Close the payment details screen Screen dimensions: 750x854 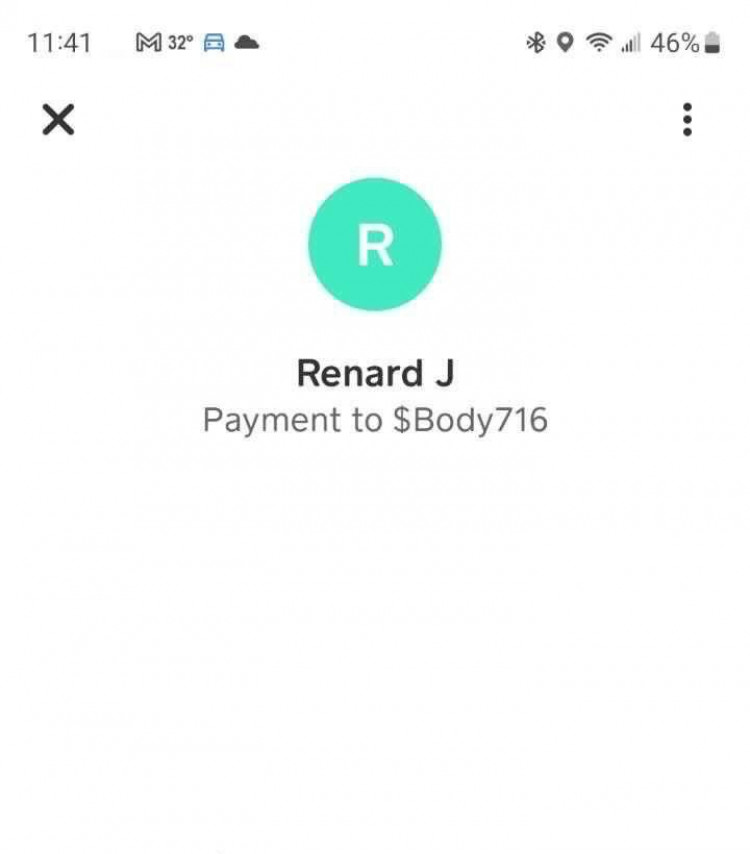pyautogui.click(x=58, y=120)
